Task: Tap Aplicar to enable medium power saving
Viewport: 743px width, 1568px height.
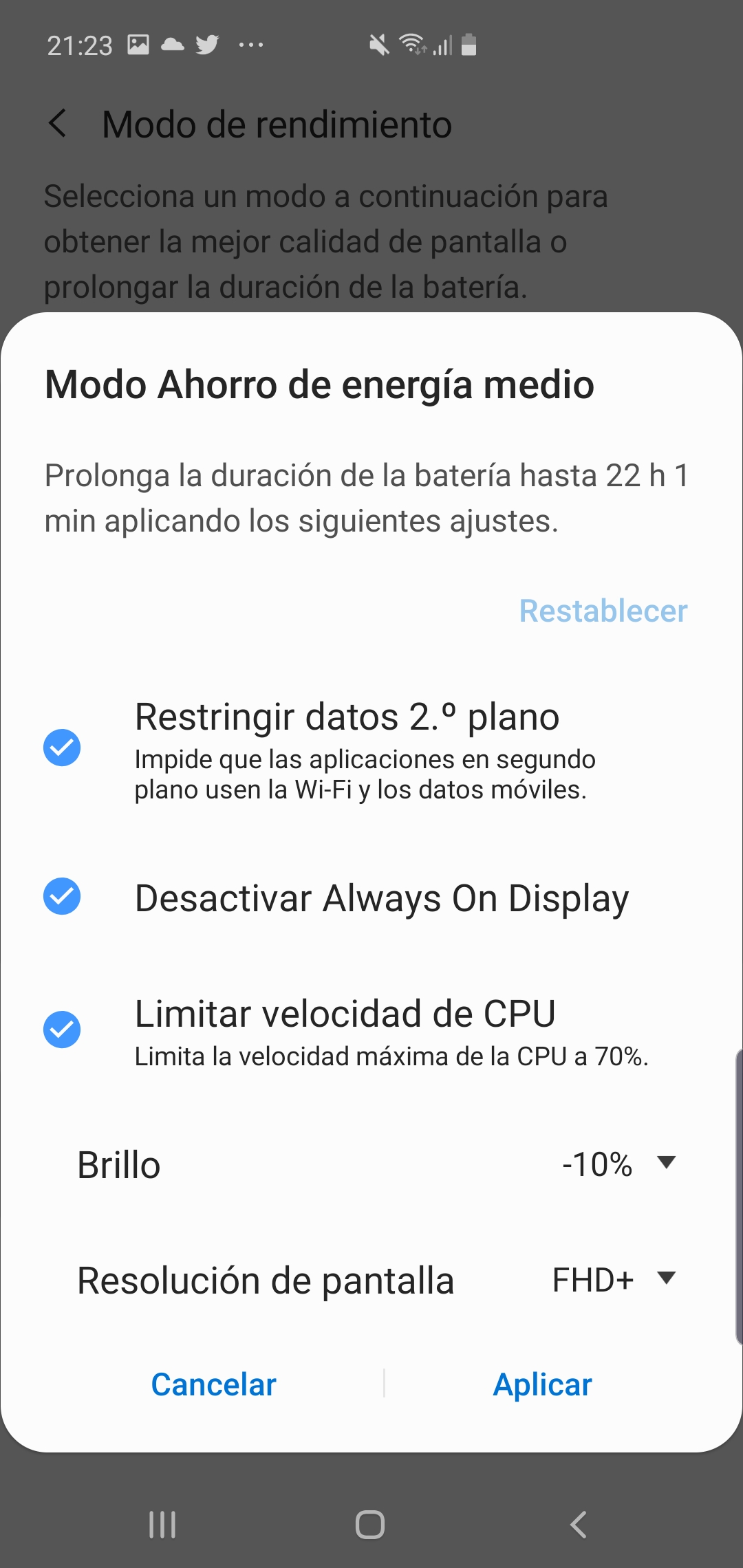Action: (543, 1384)
